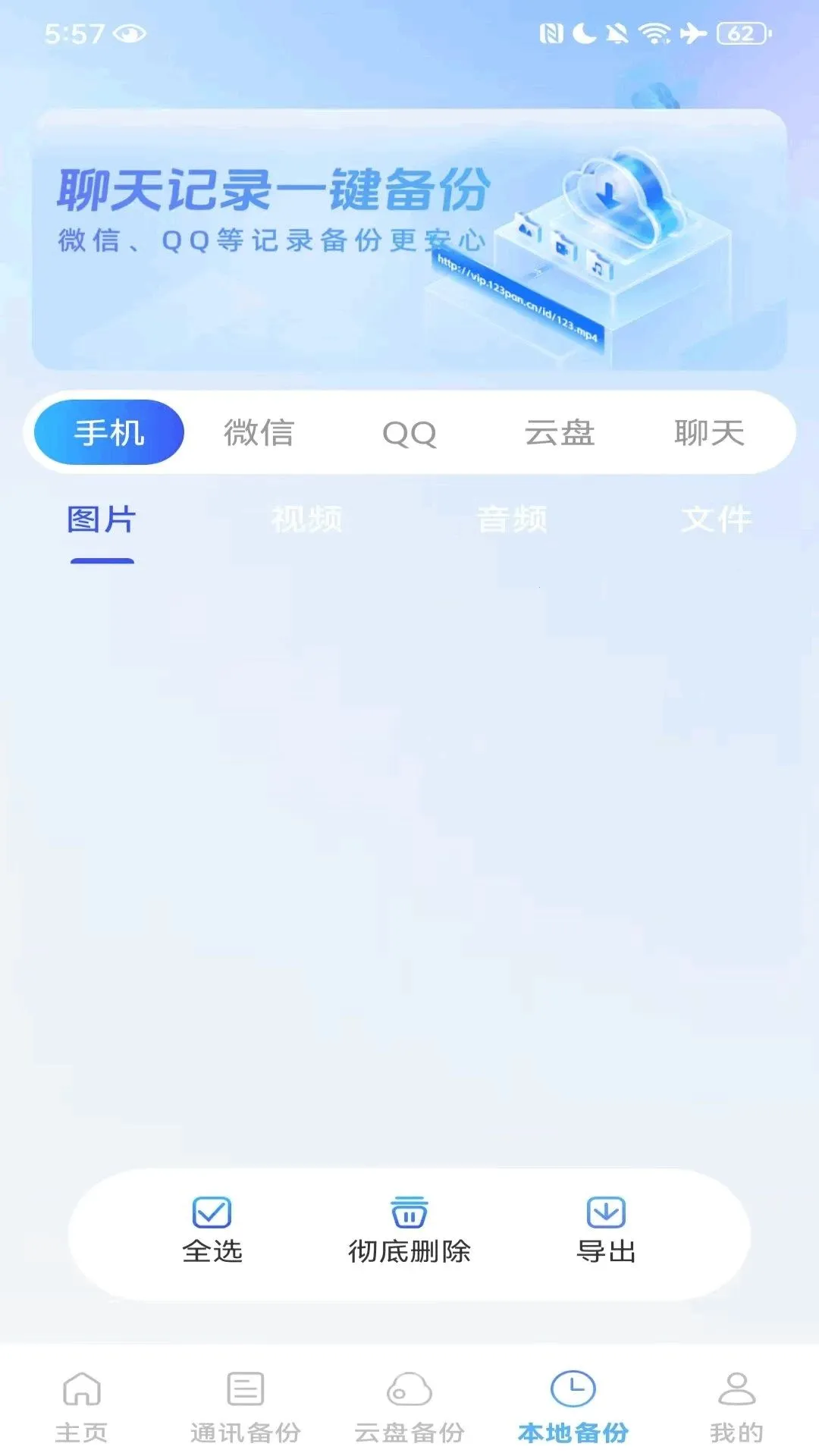Select the 手机 source tab
This screenshot has width=819, height=1456.
coord(109,432)
